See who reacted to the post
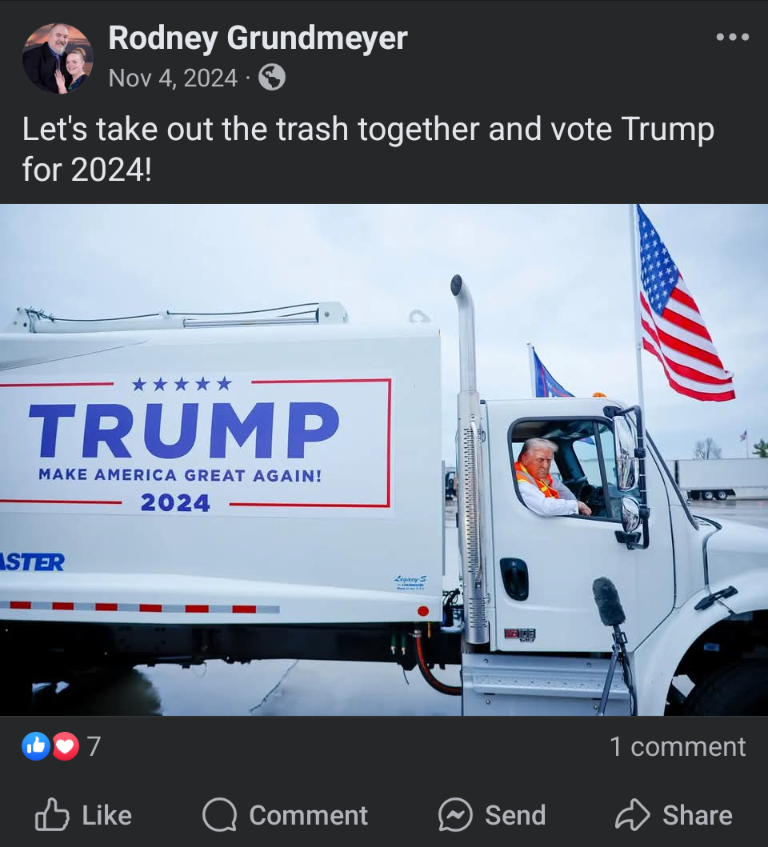This screenshot has width=768, height=847. tap(60, 746)
